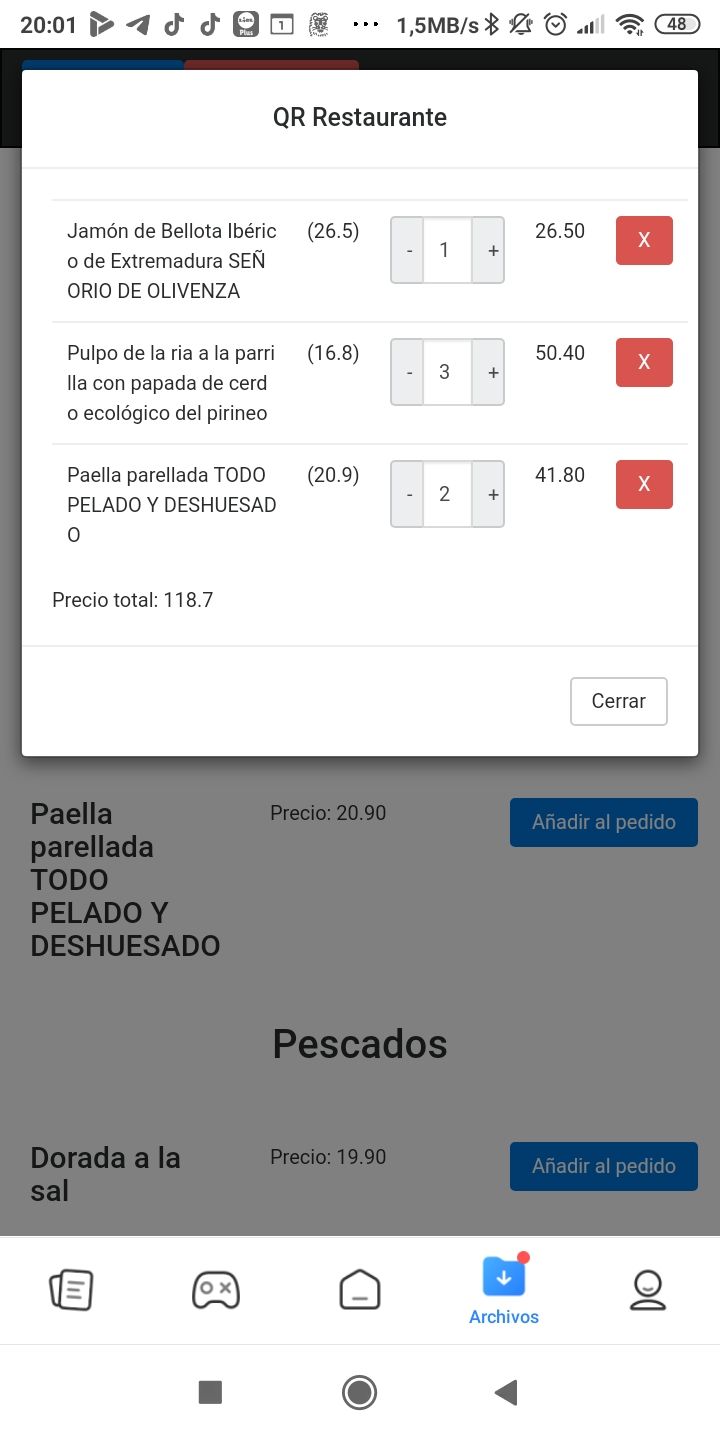Tap Añadir al pedido for Paella parellada
This screenshot has height=1440, width=720.
point(603,821)
